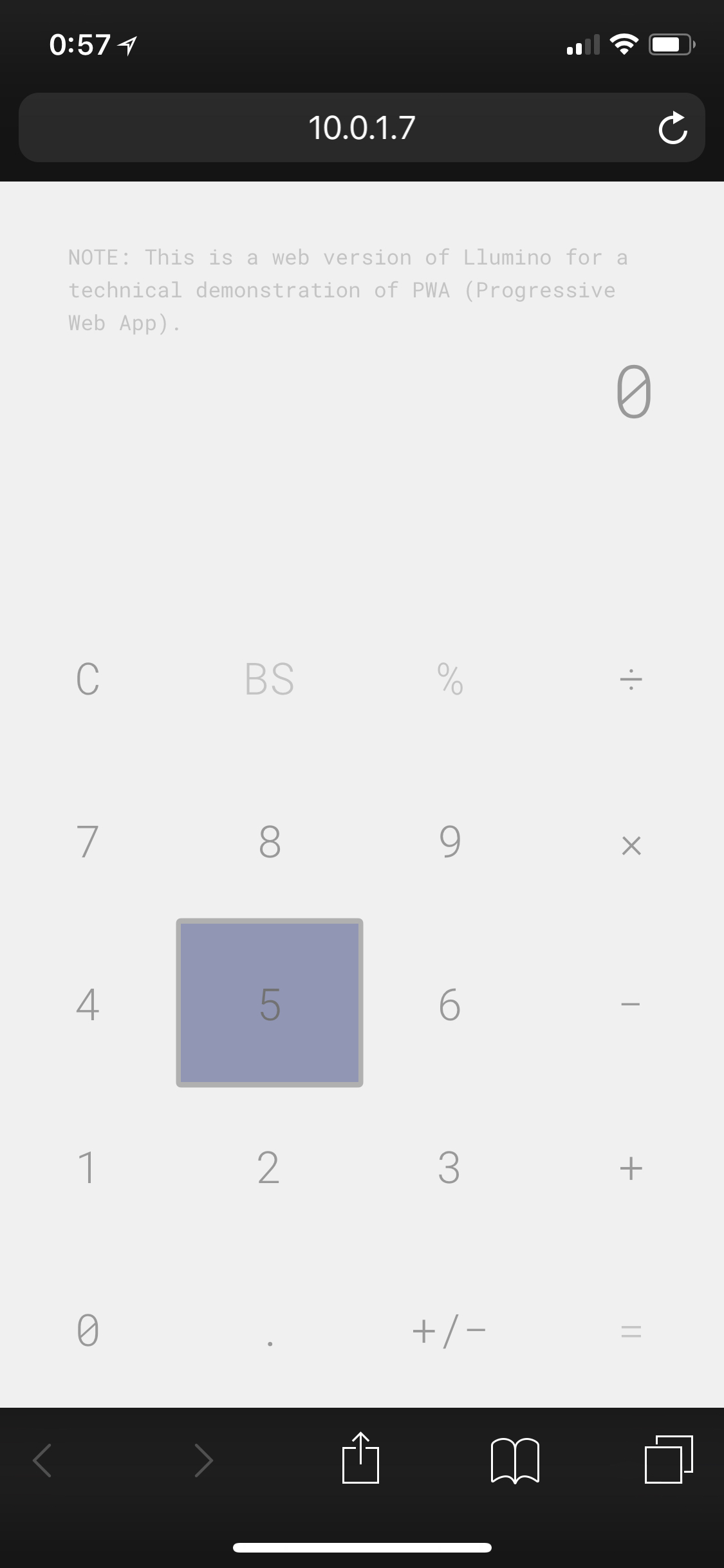Open the Safari bookmarks

coord(514,1460)
